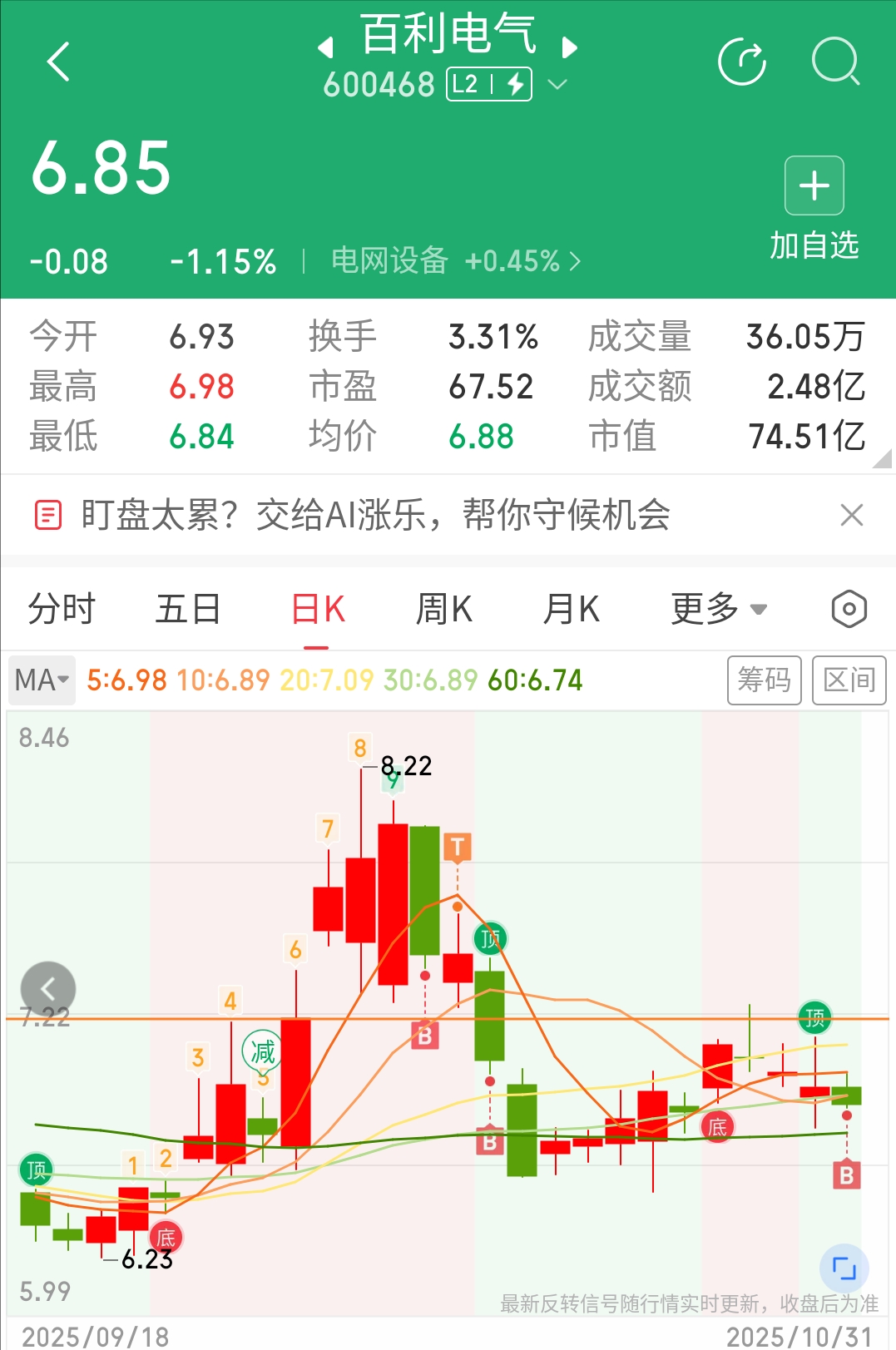
Task: Open the 电网设备 sector link
Action: (x=456, y=261)
